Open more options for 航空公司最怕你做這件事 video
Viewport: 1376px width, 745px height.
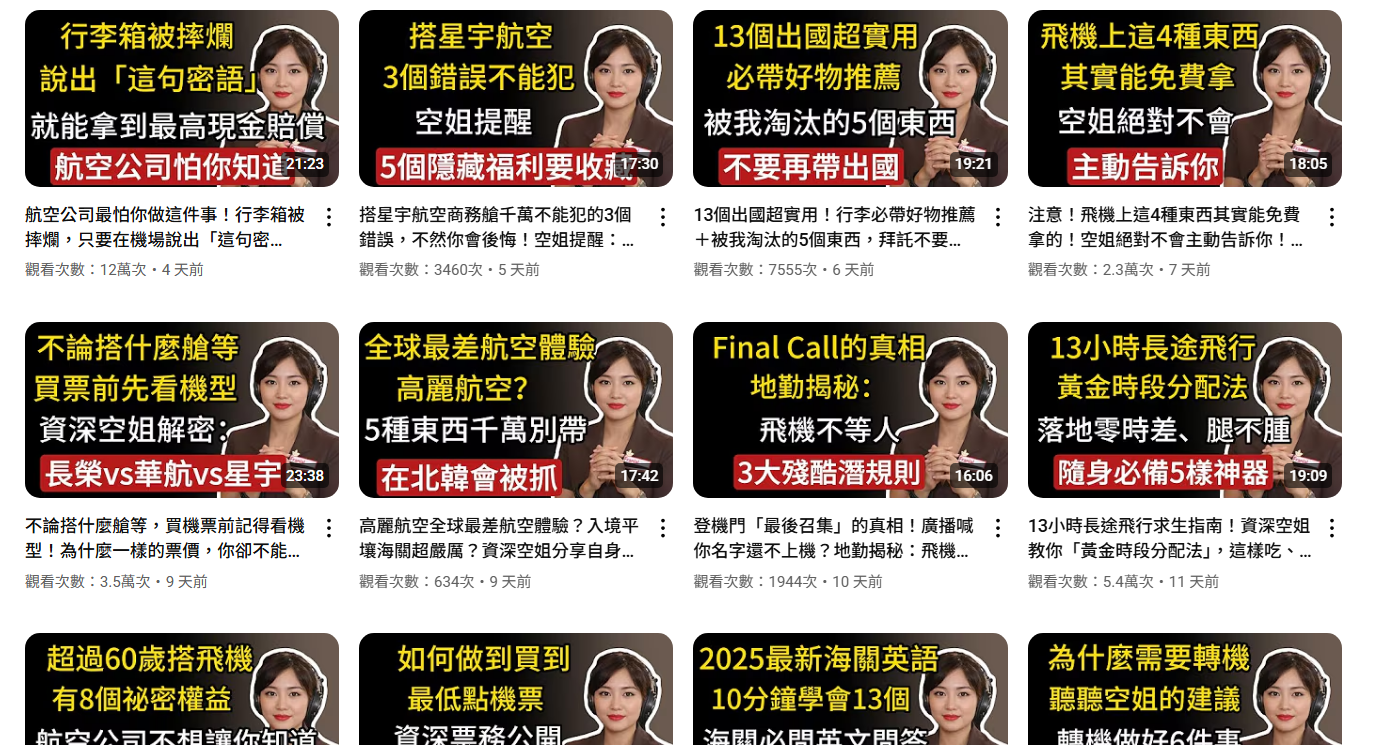(x=328, y=217)
